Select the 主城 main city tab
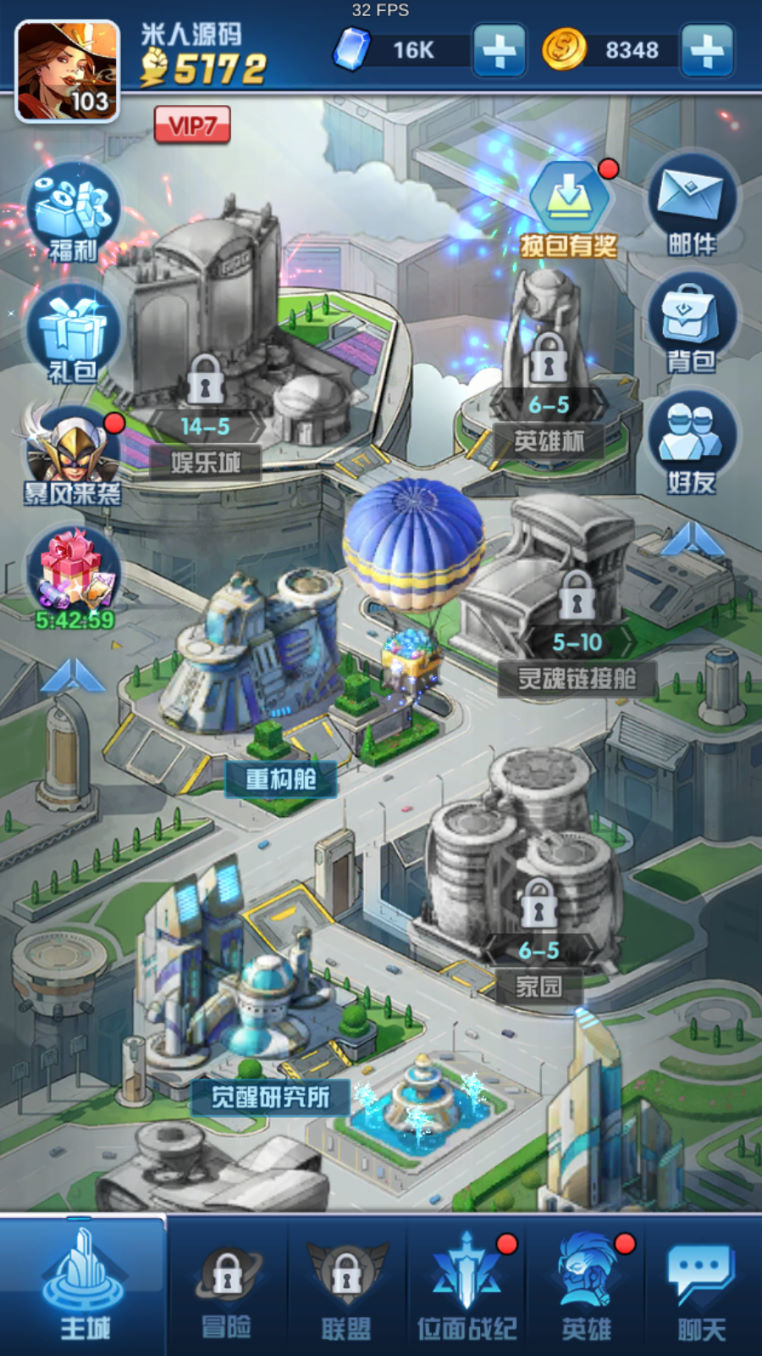The height and width of the screenshot is (1356, 762). 84,1285
